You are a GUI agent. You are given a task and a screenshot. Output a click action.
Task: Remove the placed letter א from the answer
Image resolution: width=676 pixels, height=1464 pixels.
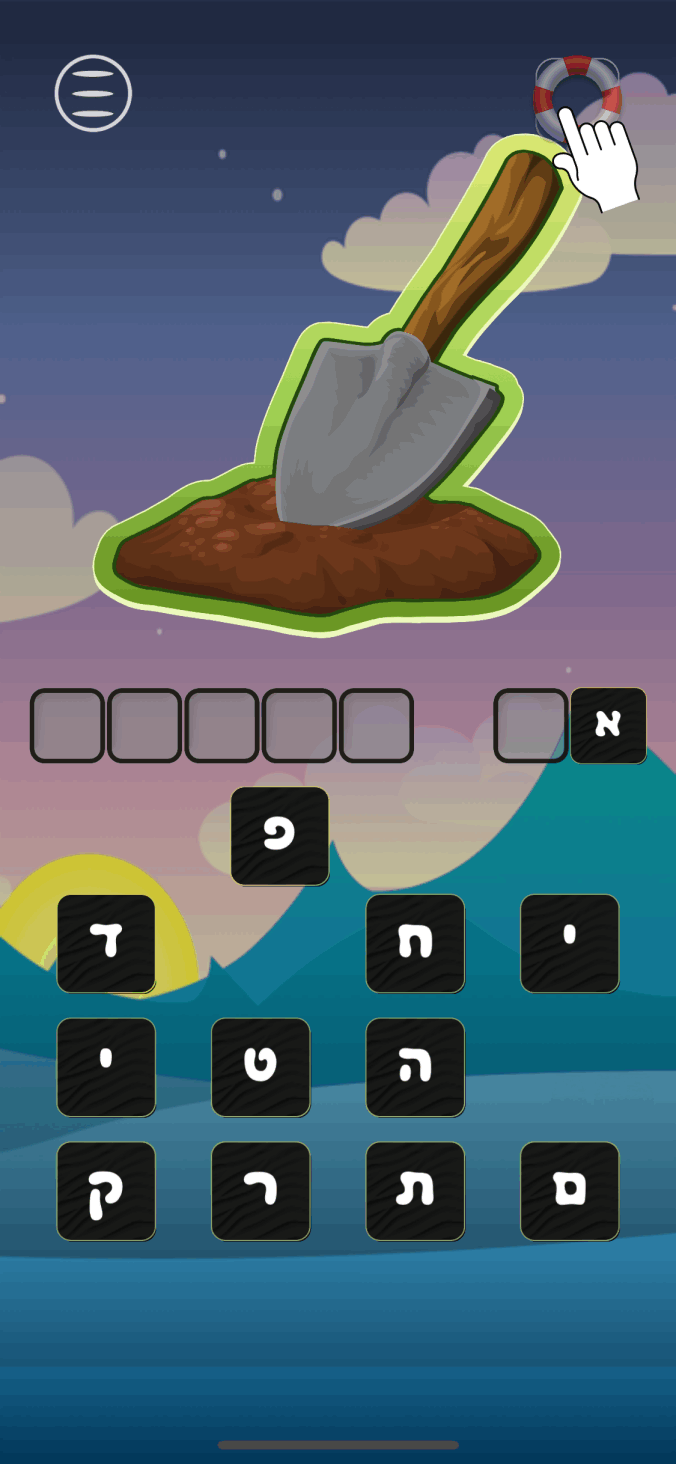(608, 725)
